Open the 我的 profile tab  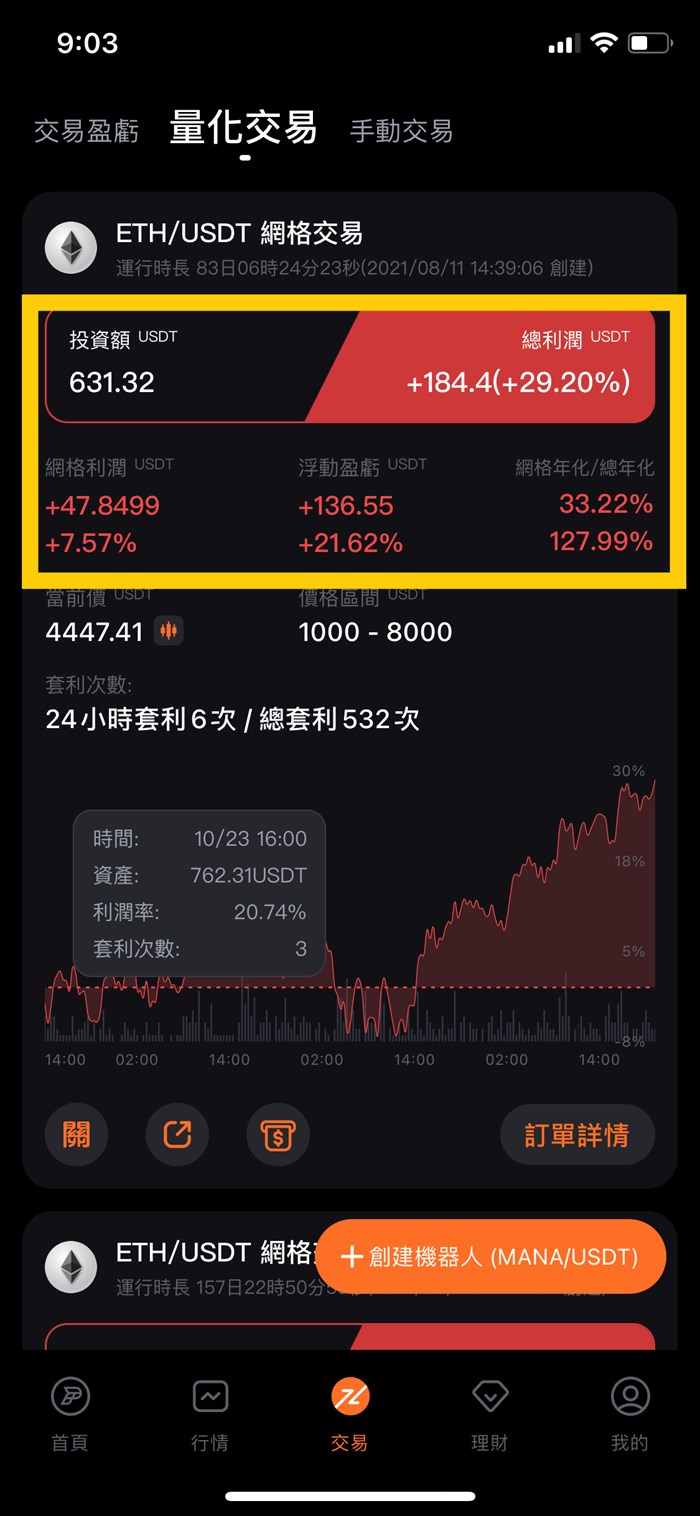[630, 1414]
